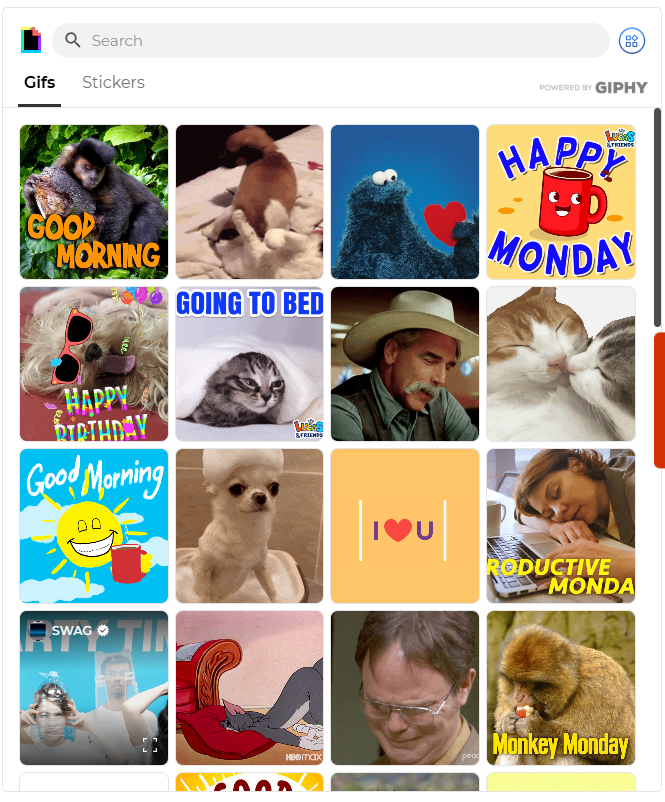
Task: Select the I heart U GIF
Action: pos(405,526)
